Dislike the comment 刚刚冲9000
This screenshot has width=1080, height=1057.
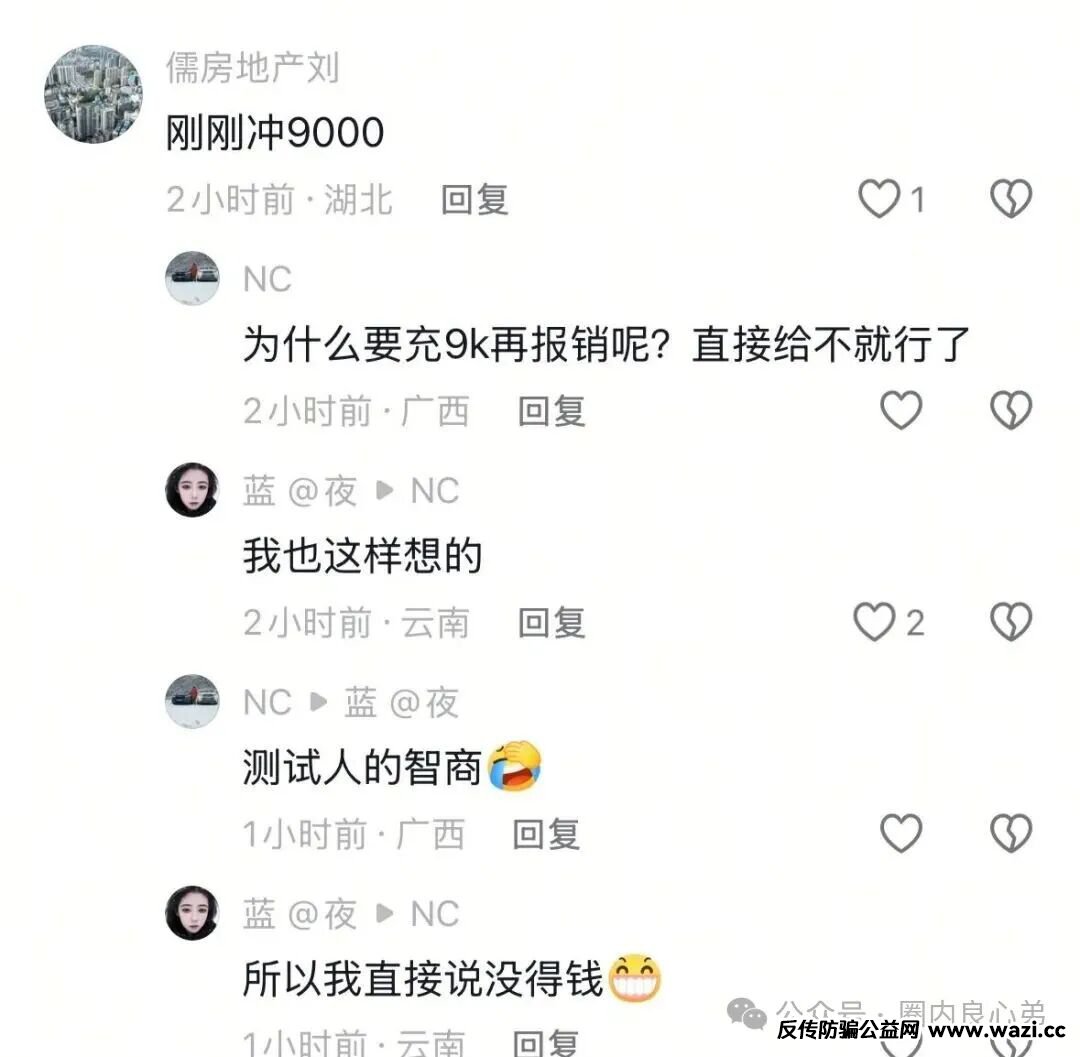(1010, 199)
